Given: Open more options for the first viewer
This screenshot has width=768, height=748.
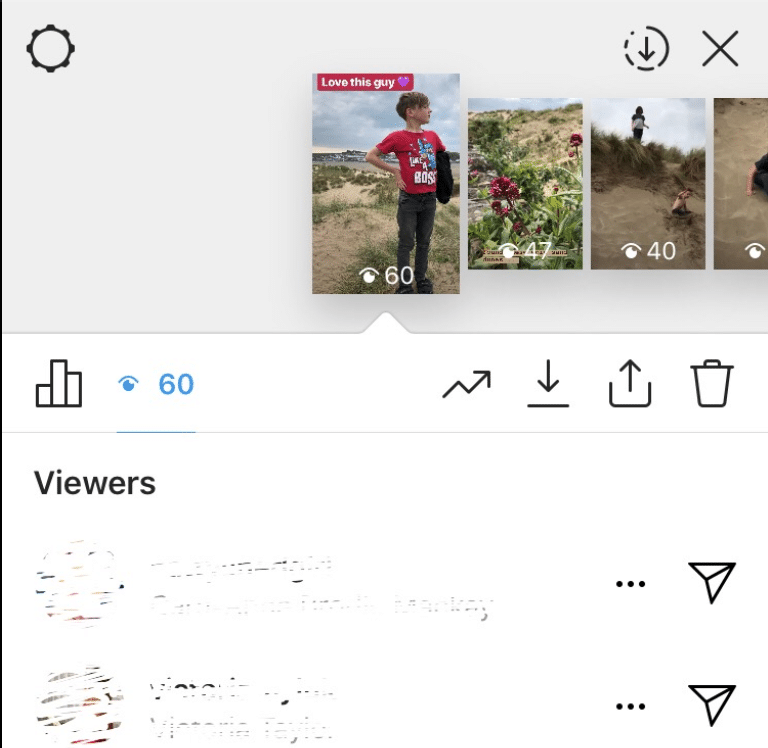Looking at the screenshot, I should click(x=630, y=583).
